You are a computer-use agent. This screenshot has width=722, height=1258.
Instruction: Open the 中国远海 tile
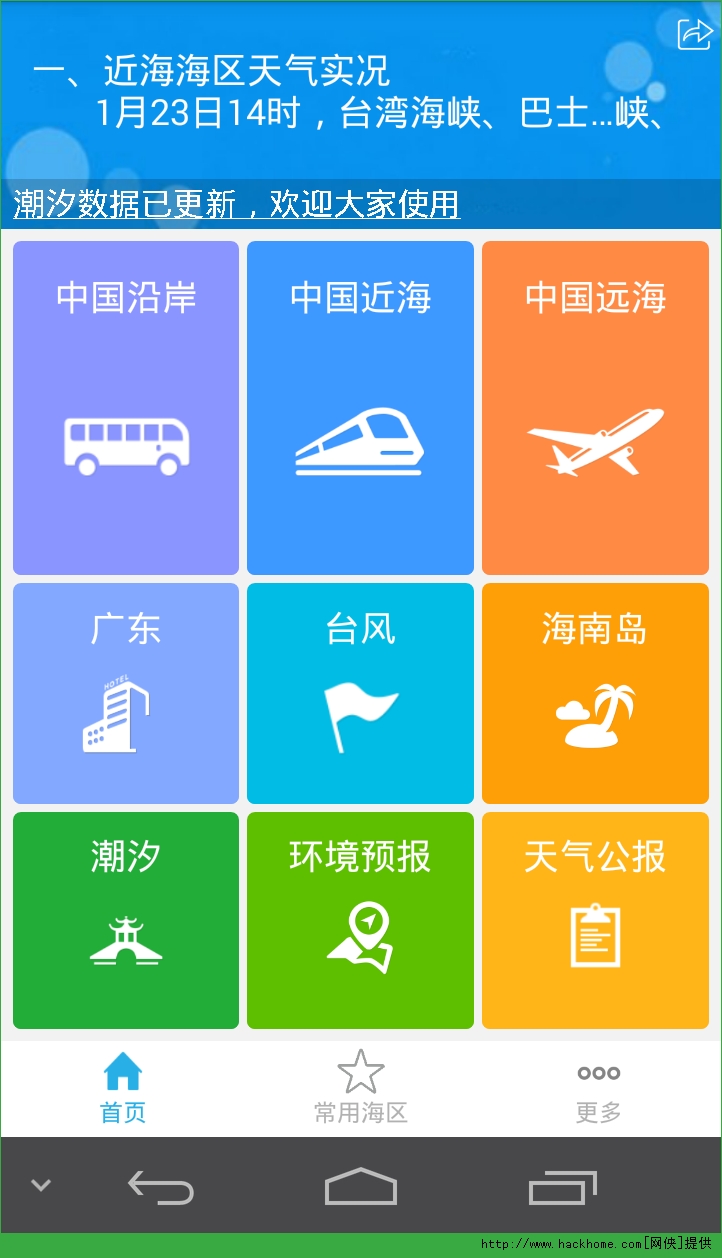coord(595,408)
